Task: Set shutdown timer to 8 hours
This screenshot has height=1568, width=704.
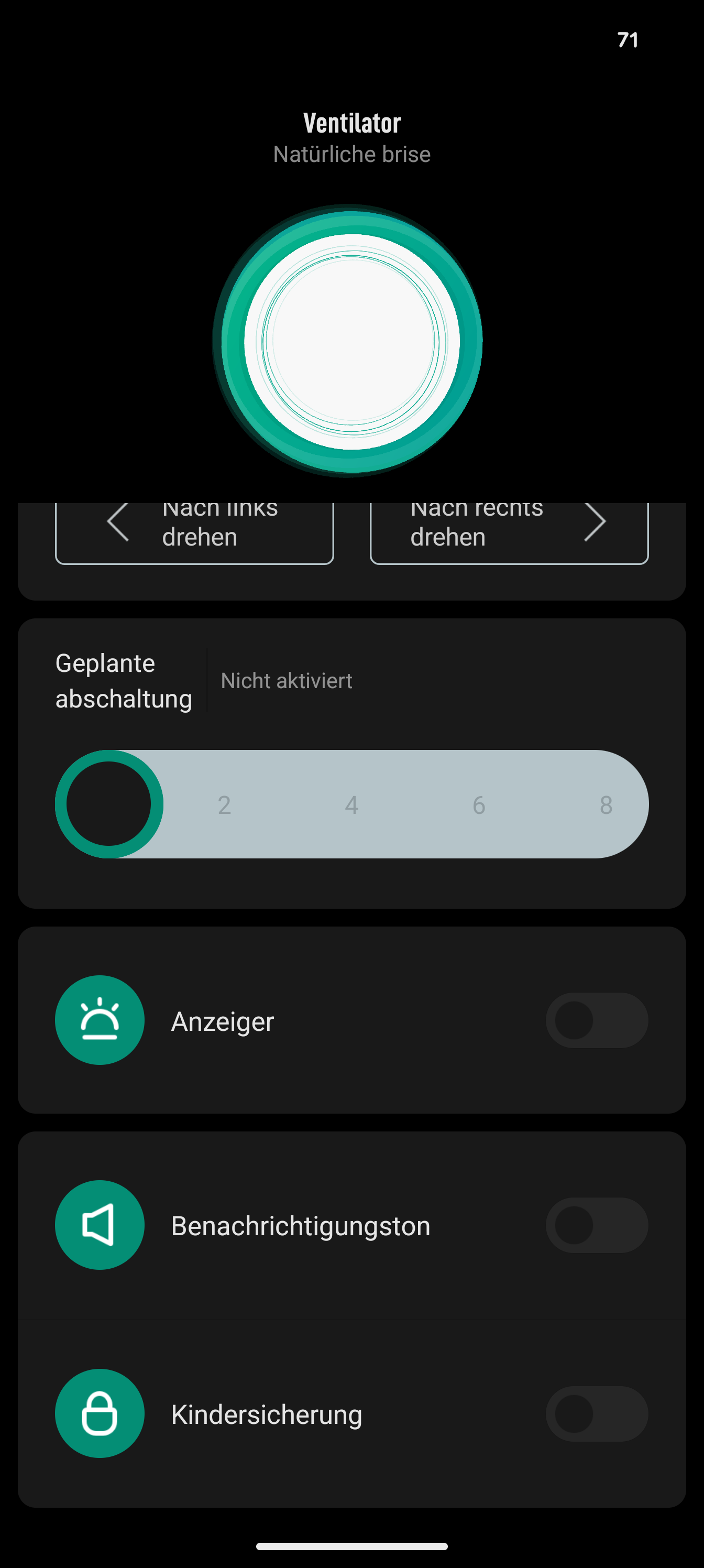Action: [606, 804]
